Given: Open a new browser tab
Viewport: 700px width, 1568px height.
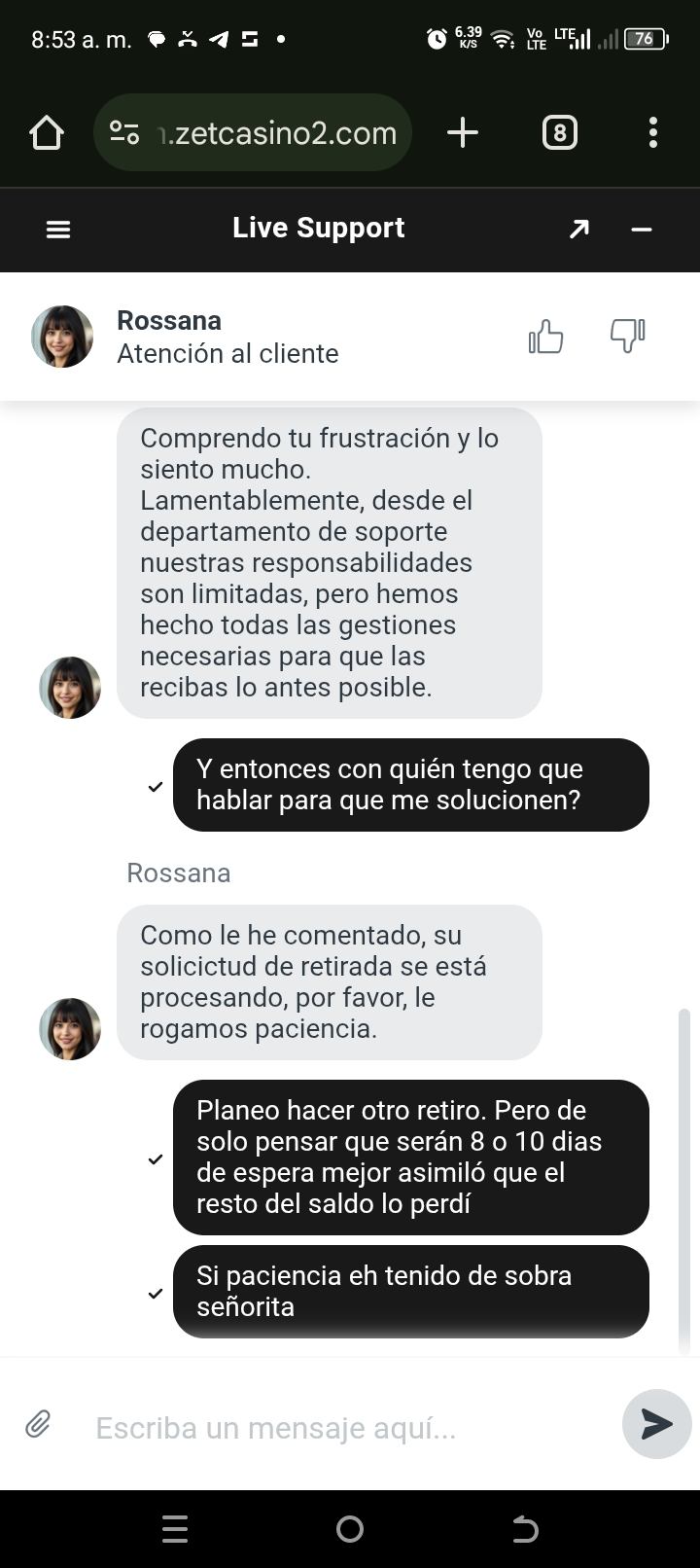Looking at the screenshot, I should (x=463, y=132).
